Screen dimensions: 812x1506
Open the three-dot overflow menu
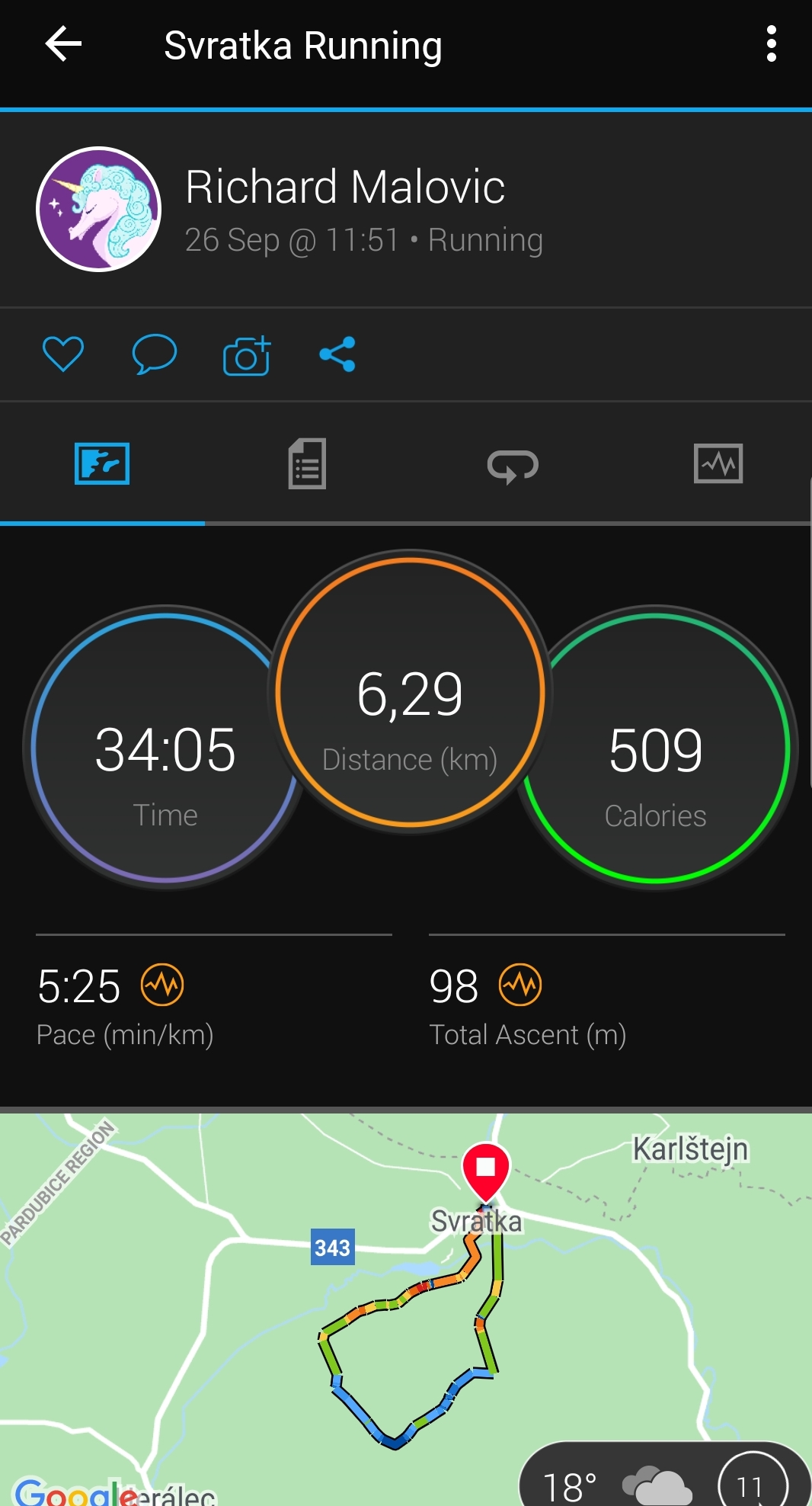(771, 44)
